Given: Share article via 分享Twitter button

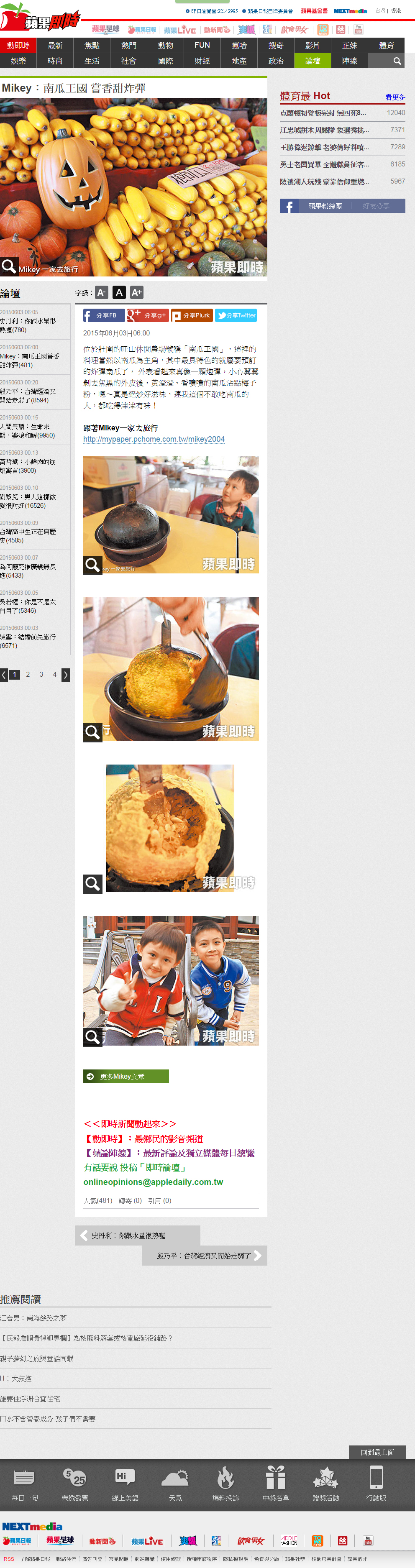Looking at the screenshot, I should (x=236, y=315).
